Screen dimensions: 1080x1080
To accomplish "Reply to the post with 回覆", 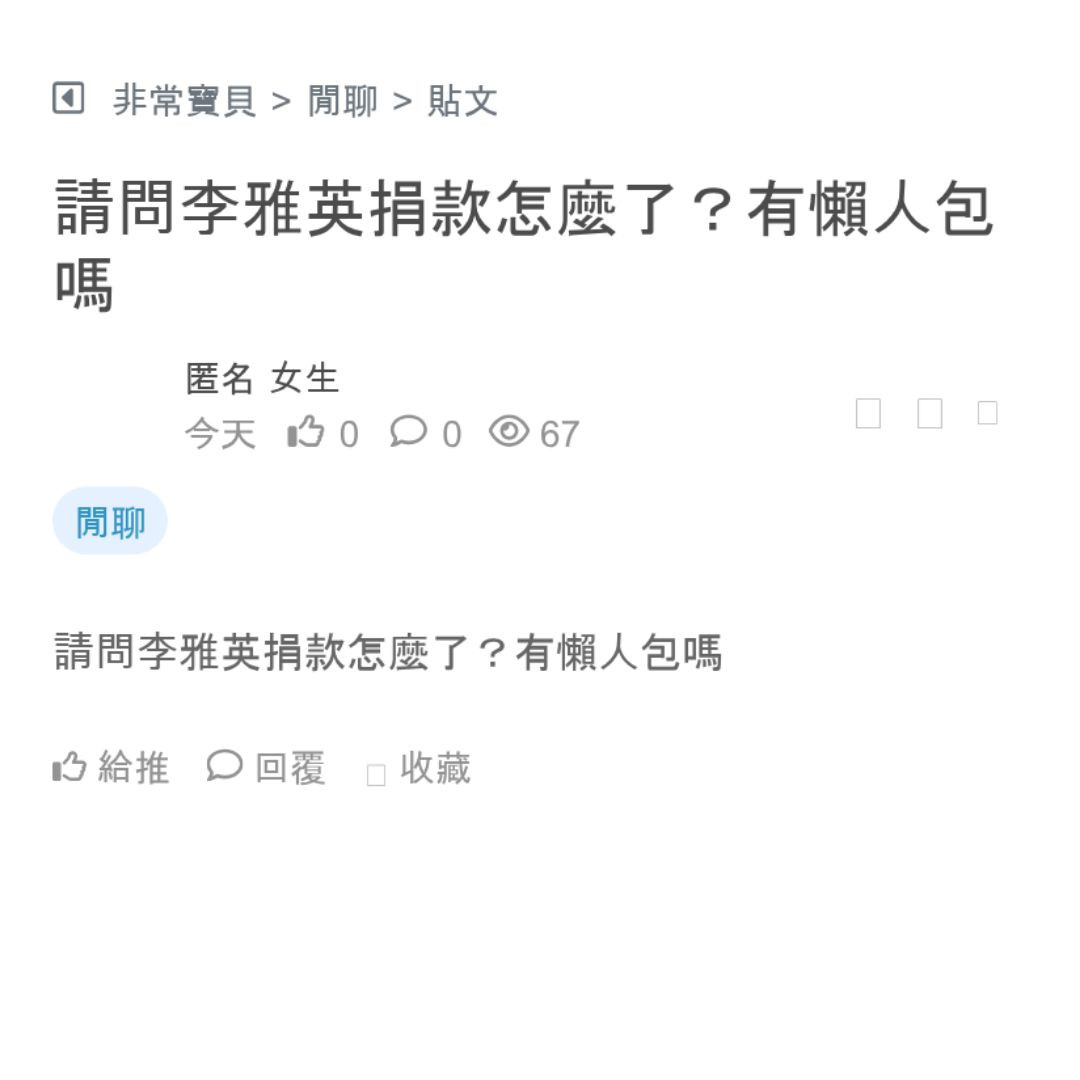I will (x=267, y=768).
